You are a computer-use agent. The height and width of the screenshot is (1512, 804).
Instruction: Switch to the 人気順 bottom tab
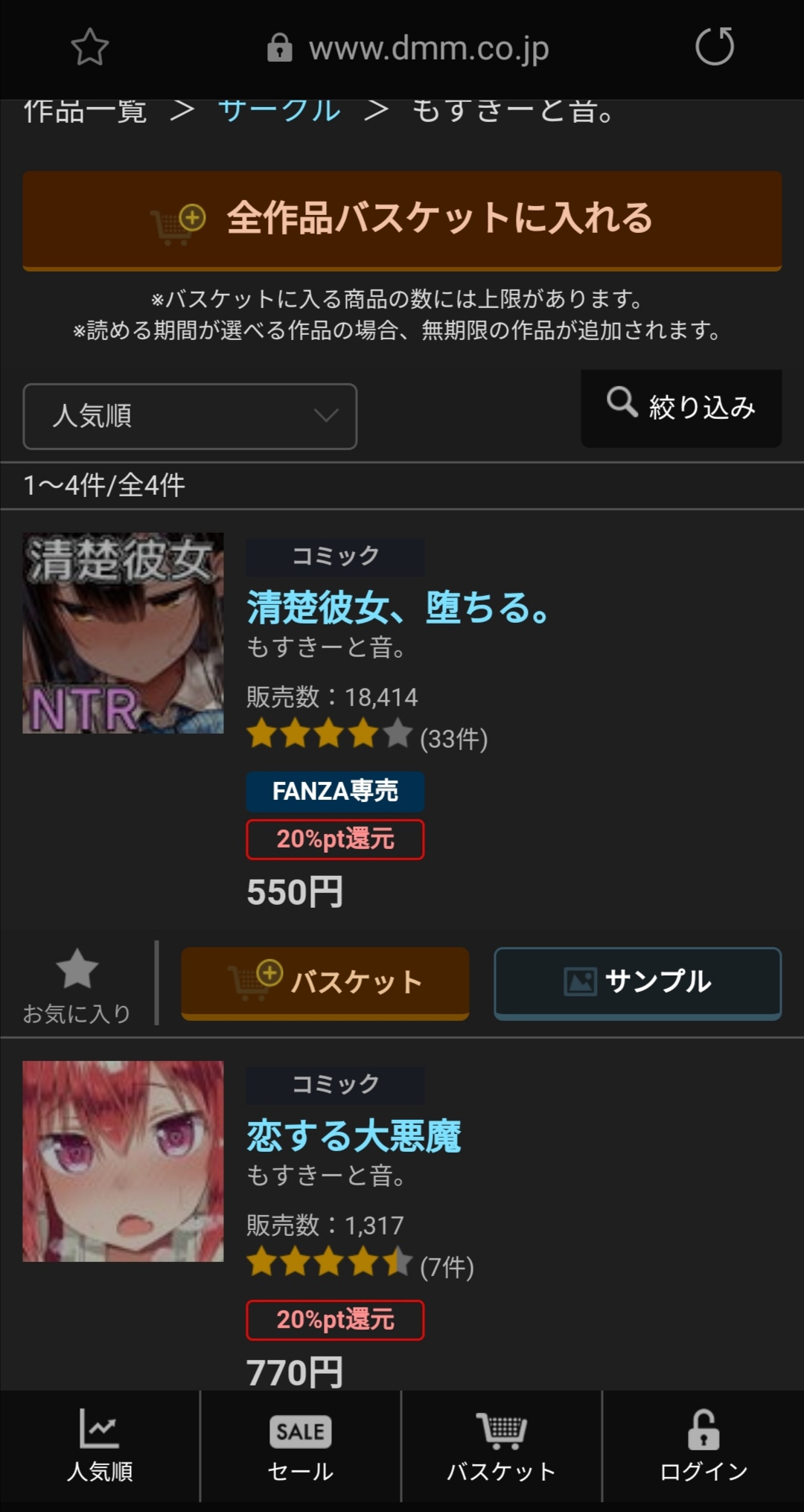pos(100,1447)
